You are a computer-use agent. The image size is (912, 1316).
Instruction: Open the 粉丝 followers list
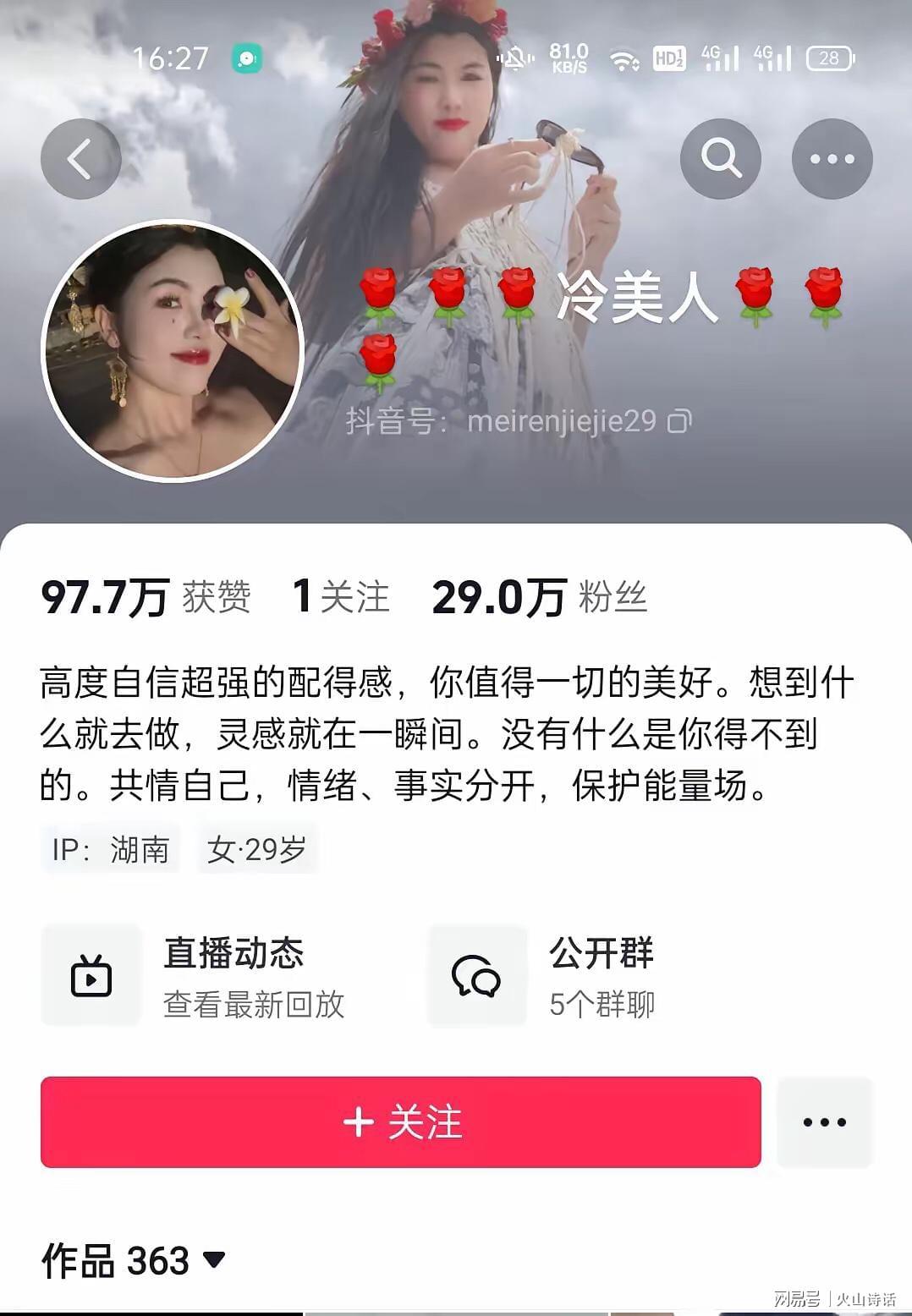point(539,597)
